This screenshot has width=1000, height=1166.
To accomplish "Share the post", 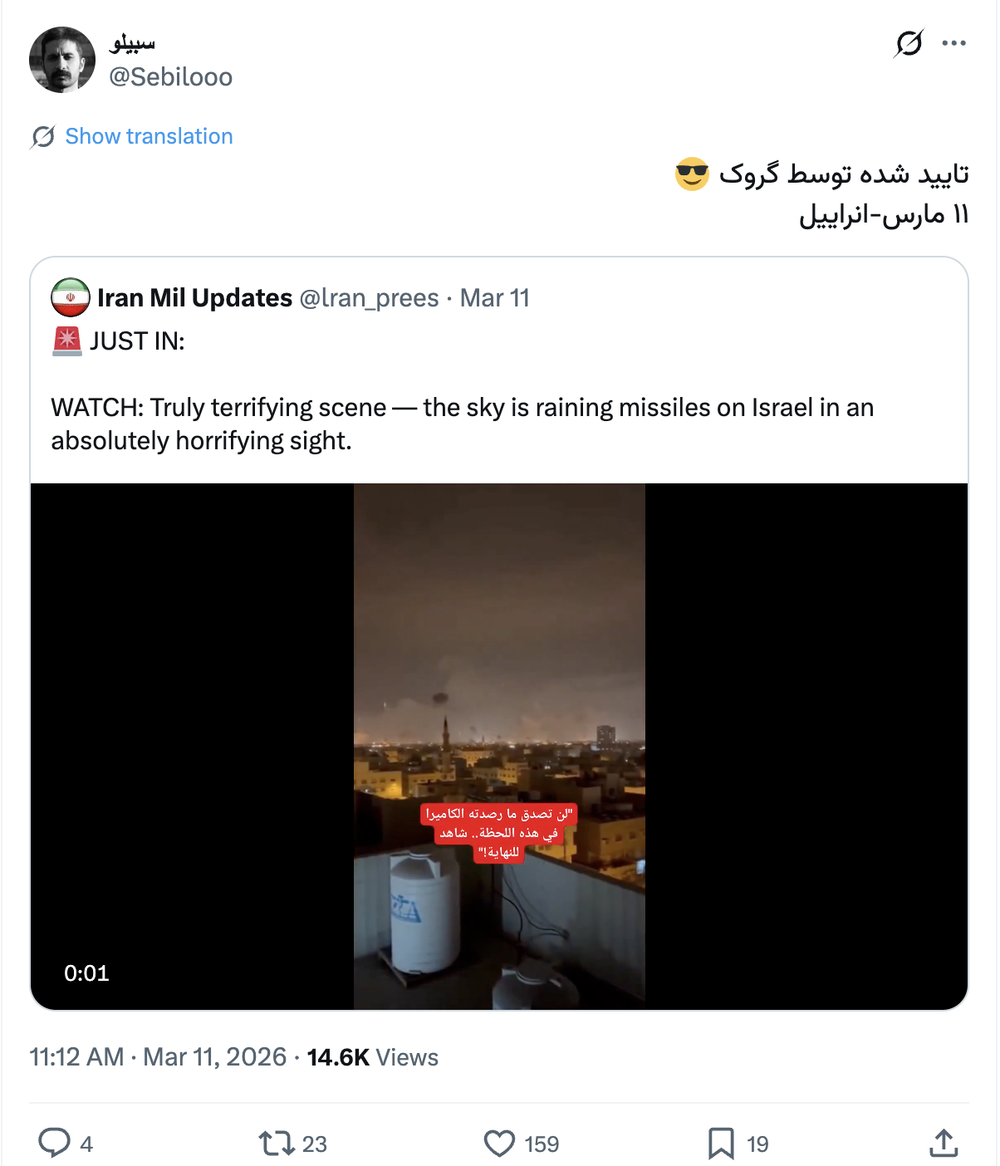I will 943,1142.
